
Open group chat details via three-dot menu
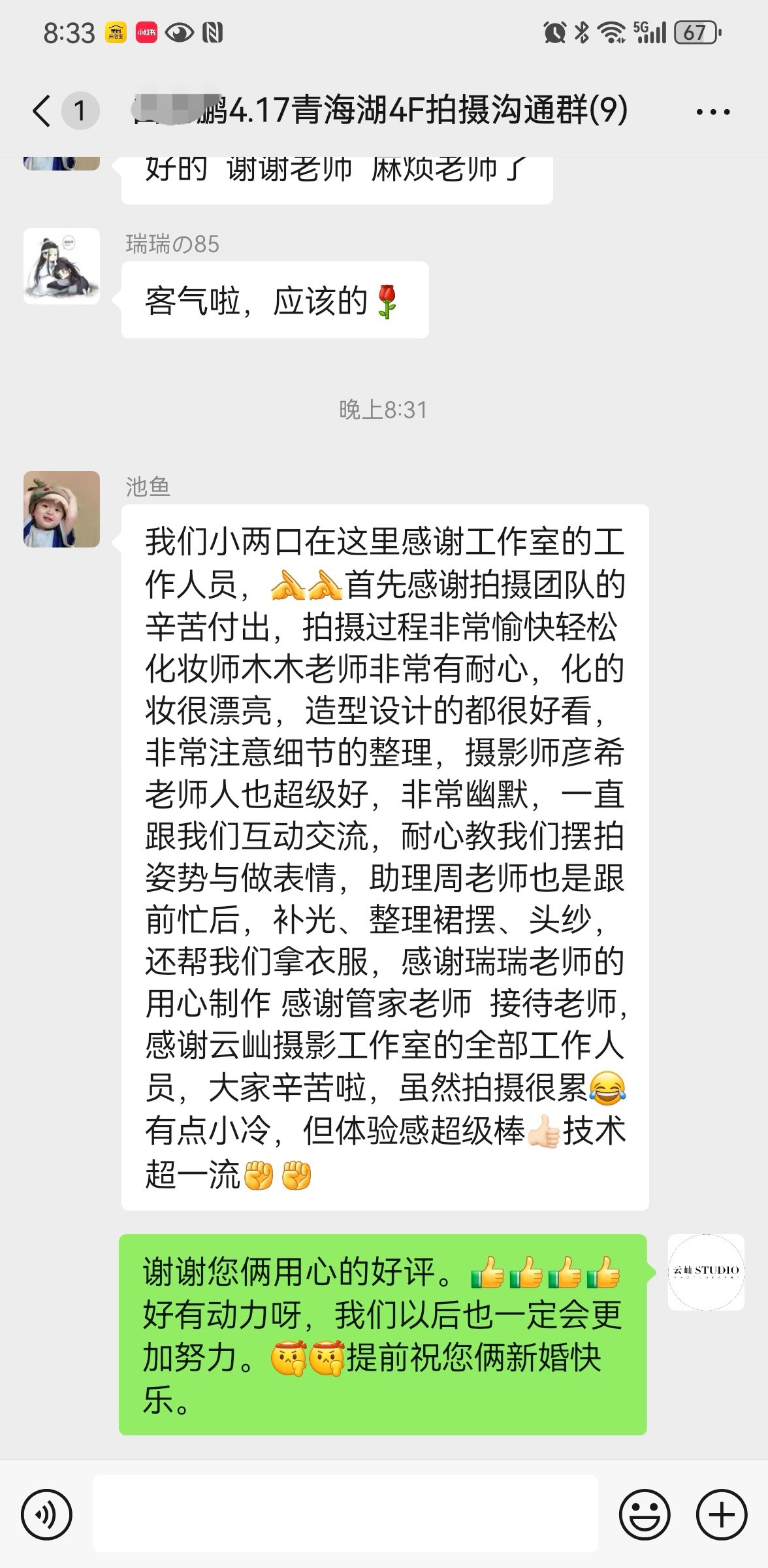[x=712, y=112]
